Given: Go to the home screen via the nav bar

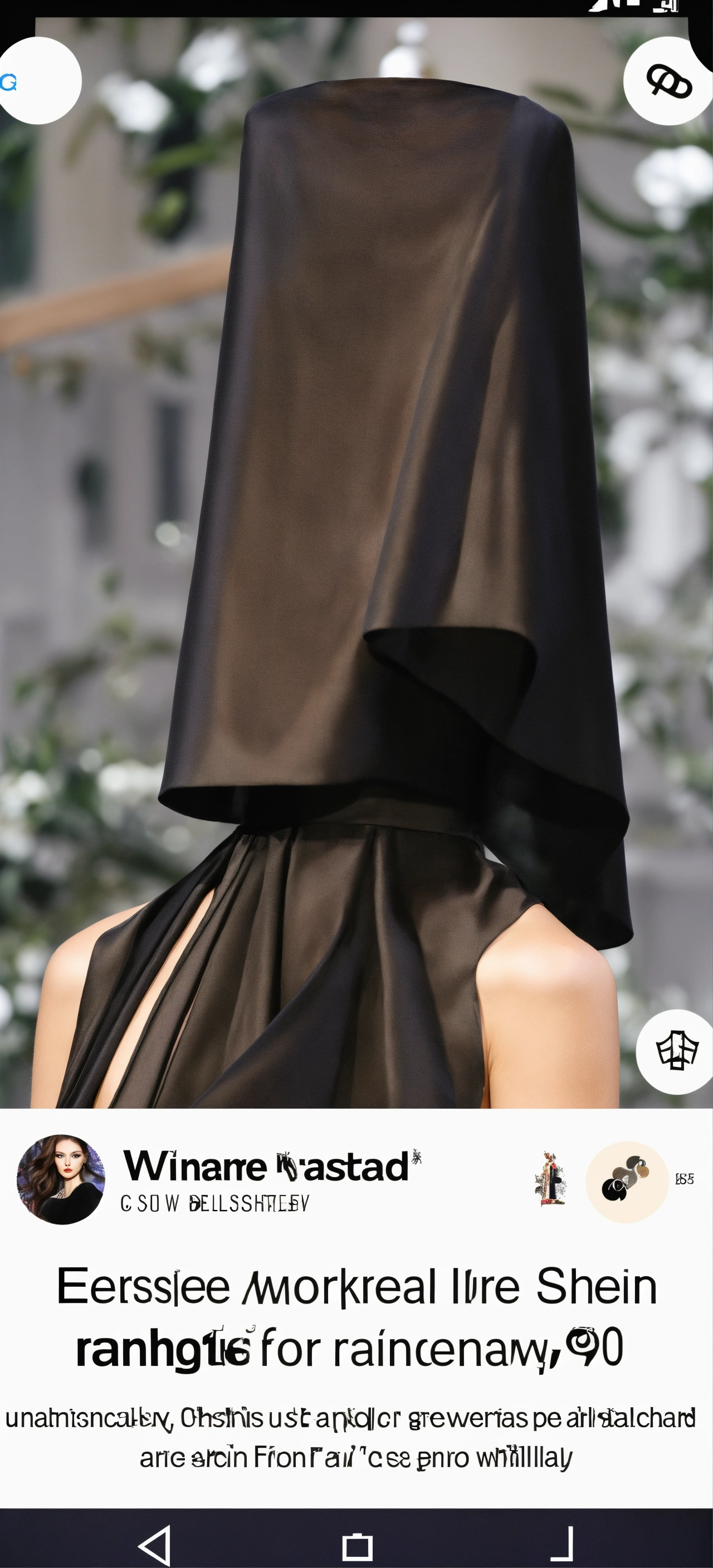Looking at the screenshot, I should [357, 1546].
